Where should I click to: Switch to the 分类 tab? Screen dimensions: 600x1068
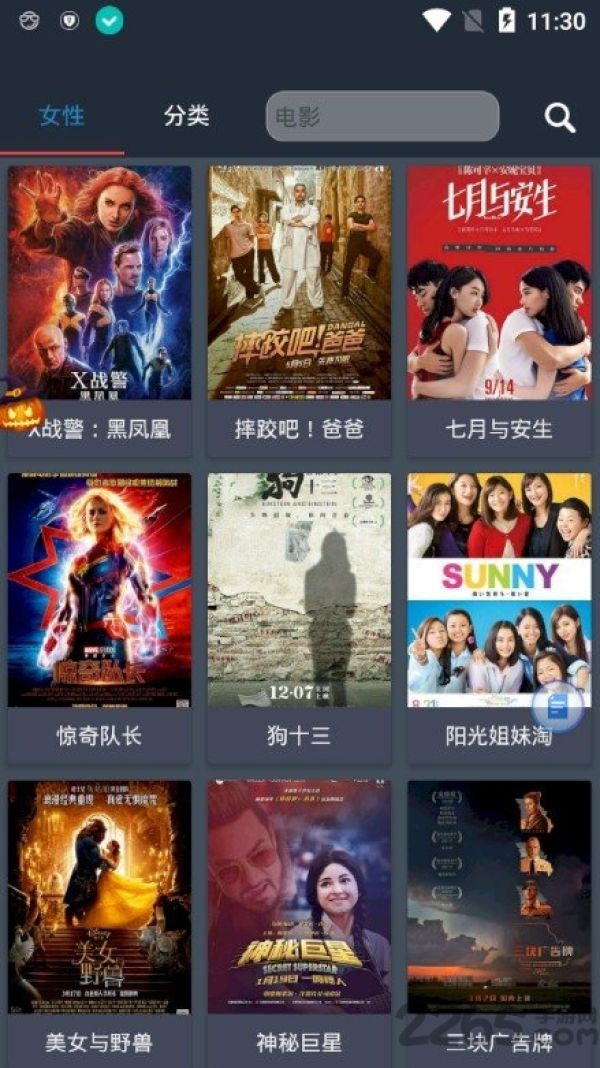186,116
